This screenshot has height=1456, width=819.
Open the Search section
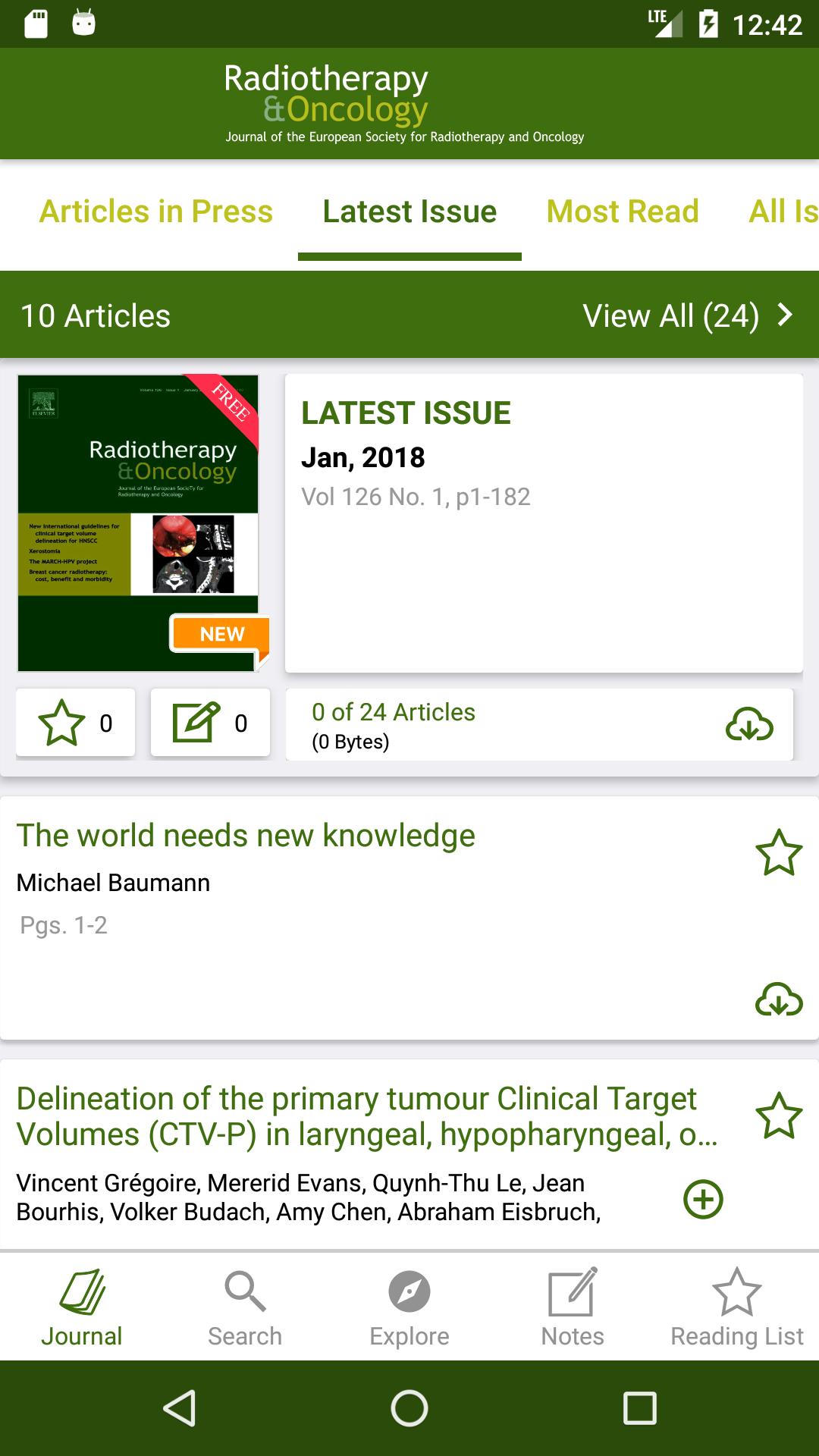(x=245, y=1304)
